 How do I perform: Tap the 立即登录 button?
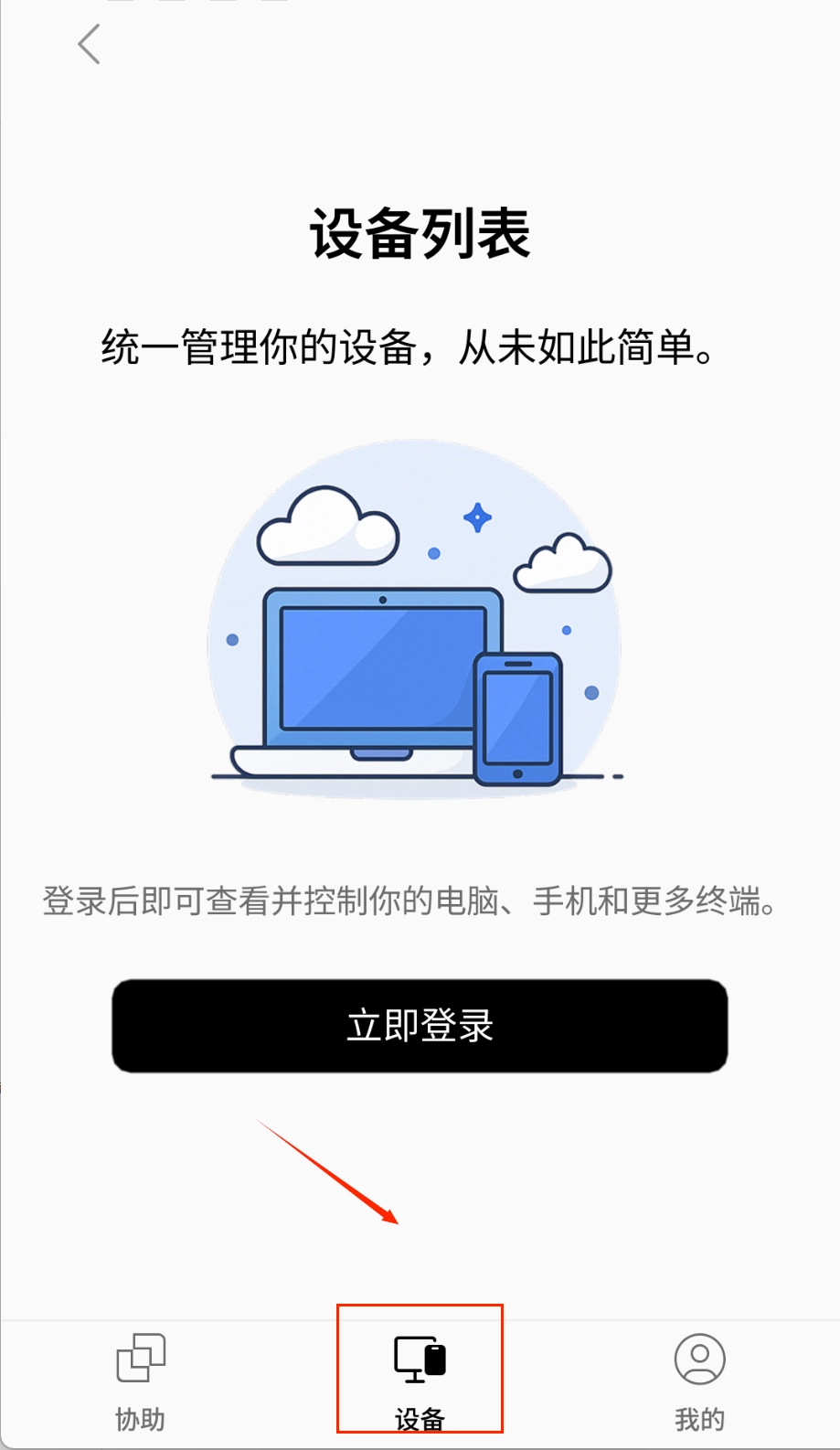pos(420,1025)
